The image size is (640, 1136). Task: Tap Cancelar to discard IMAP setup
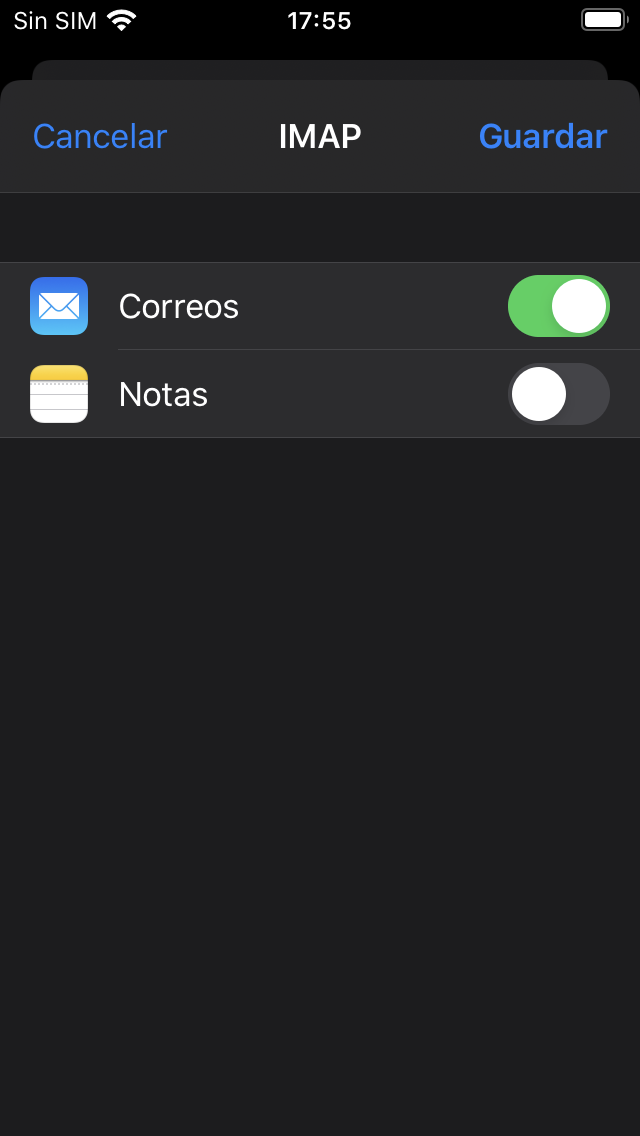click(100, 137)
